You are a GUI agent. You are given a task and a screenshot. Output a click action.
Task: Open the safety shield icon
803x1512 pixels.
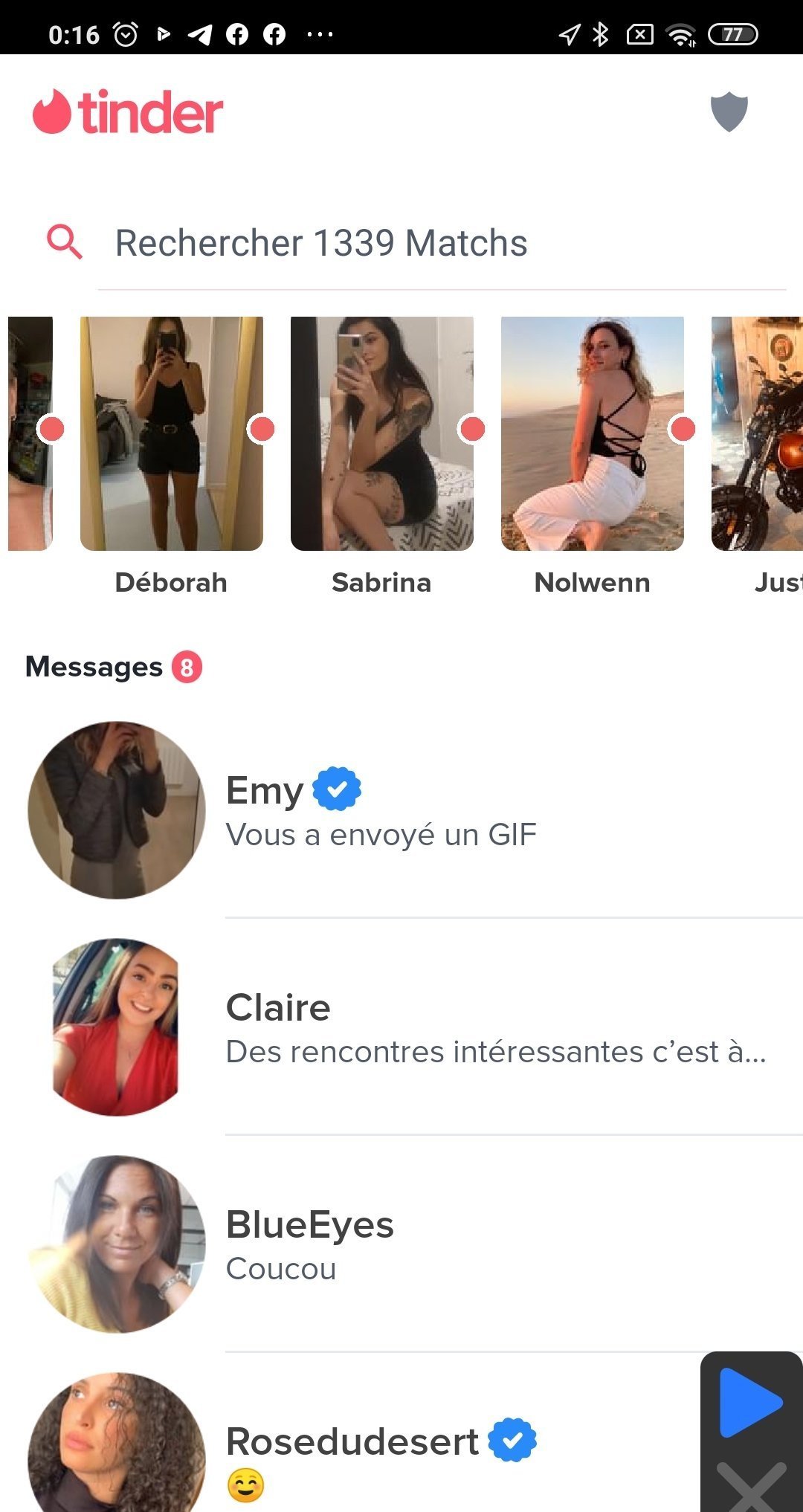tap(729, 112)
